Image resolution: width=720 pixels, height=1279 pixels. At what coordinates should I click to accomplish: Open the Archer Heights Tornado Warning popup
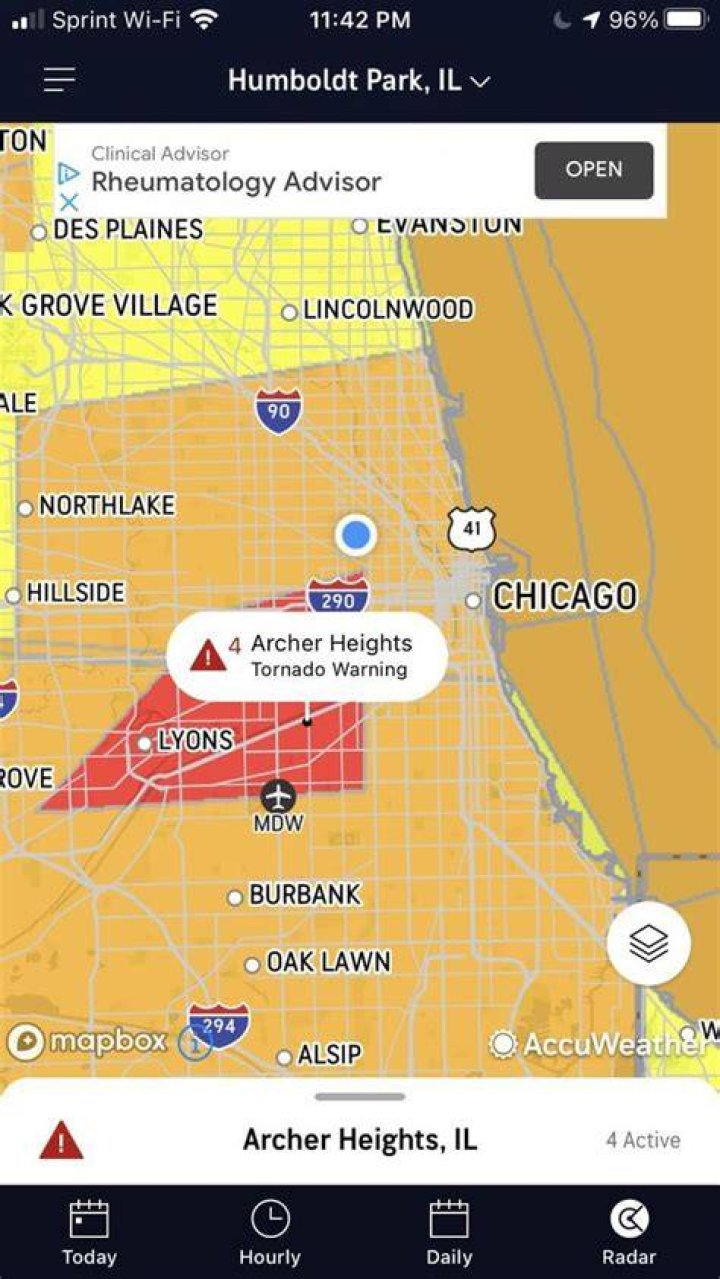coord(307,656)
